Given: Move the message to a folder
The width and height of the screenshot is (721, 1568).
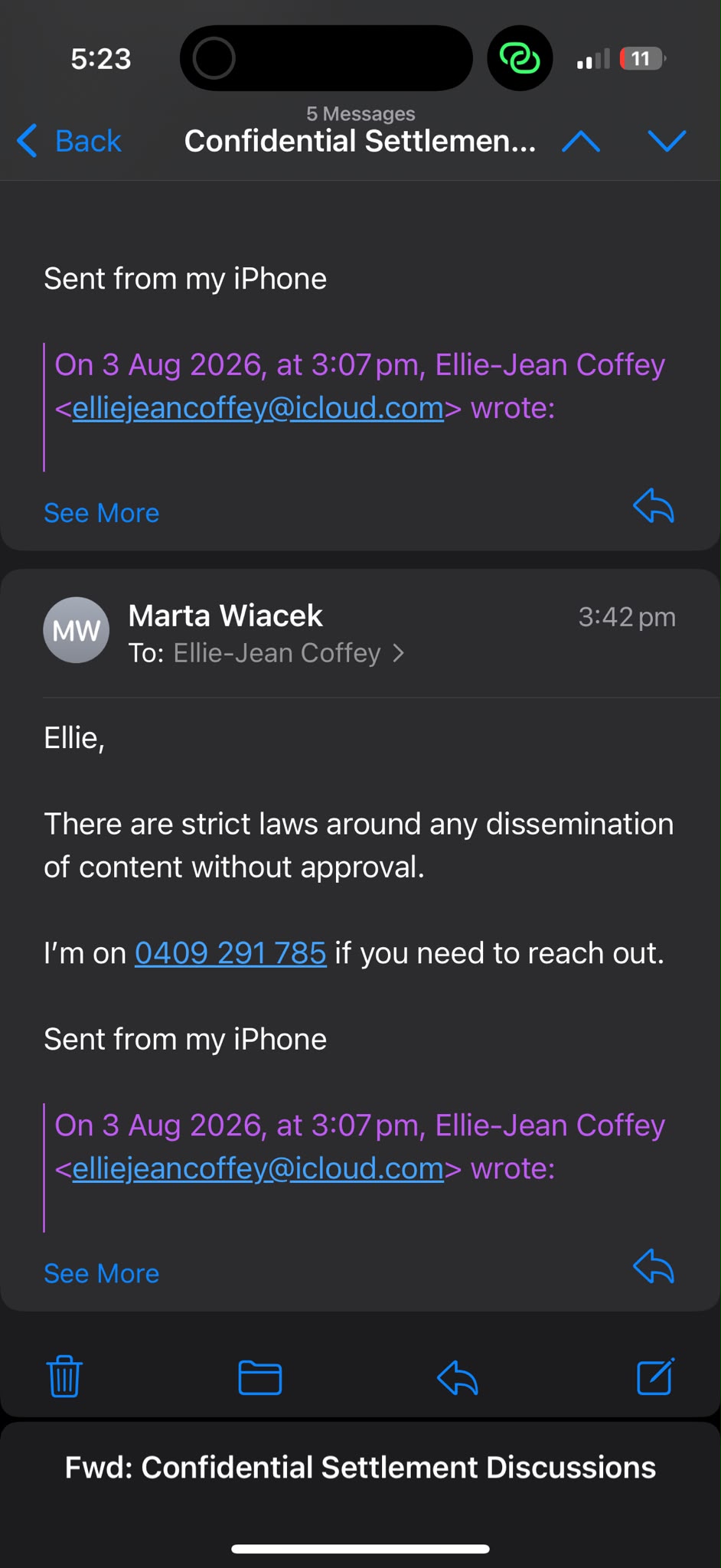Looking at the screenshot, I should tap(260, 1377).
